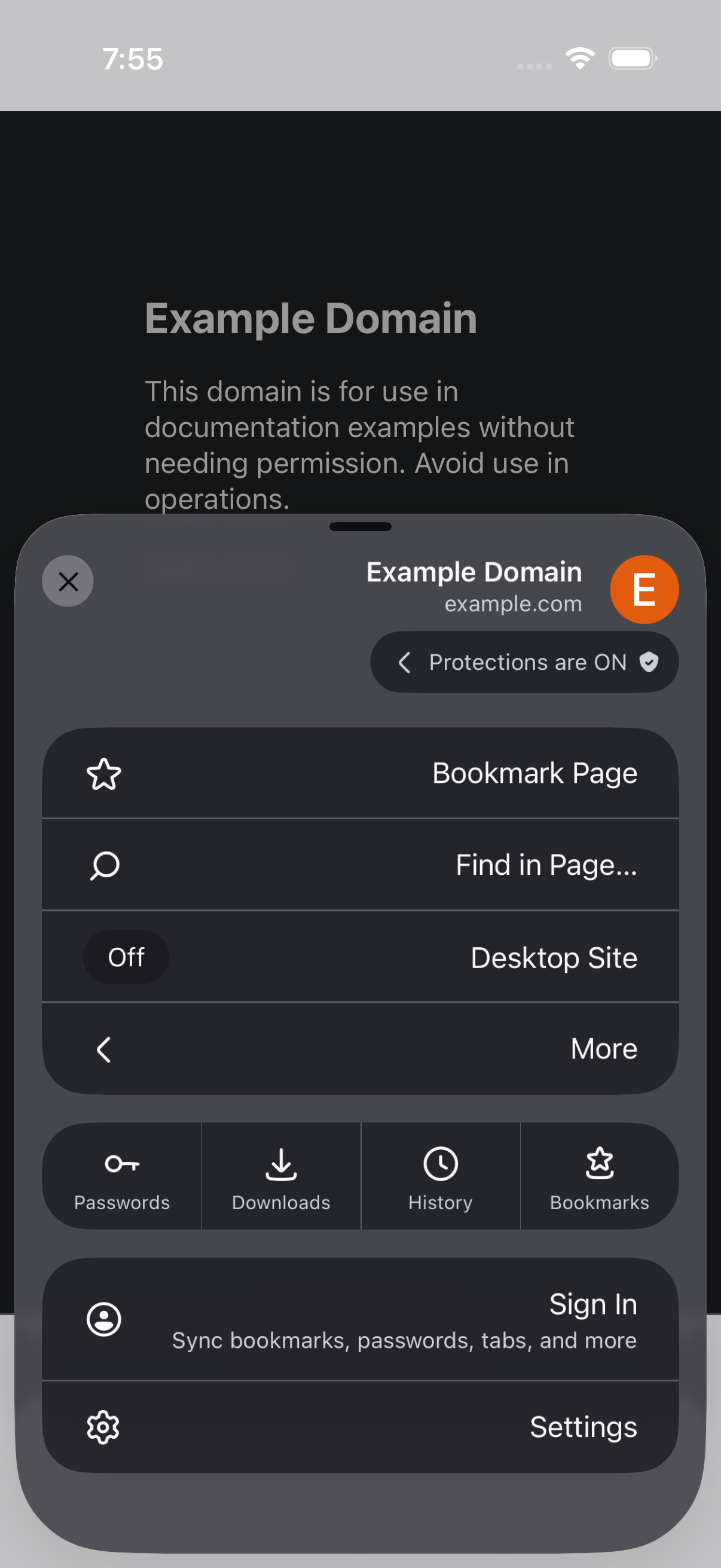The height and width of the screenshot is (1568, 721).
Task: Open Passwords
Action: click(x=122, y=1177)
